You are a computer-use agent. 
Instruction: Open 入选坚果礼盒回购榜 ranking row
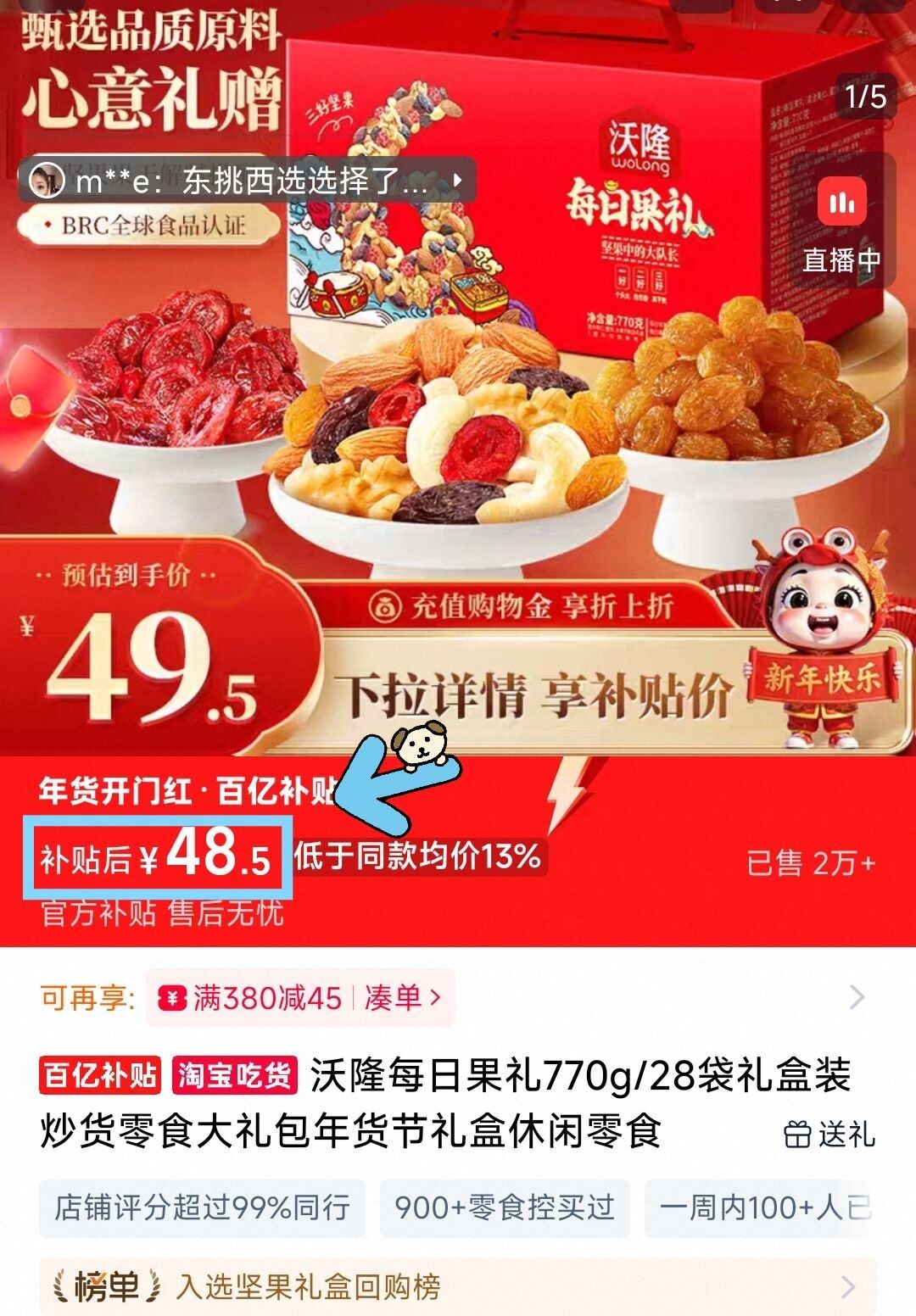pyautogui.click(x=458, y=1287)
